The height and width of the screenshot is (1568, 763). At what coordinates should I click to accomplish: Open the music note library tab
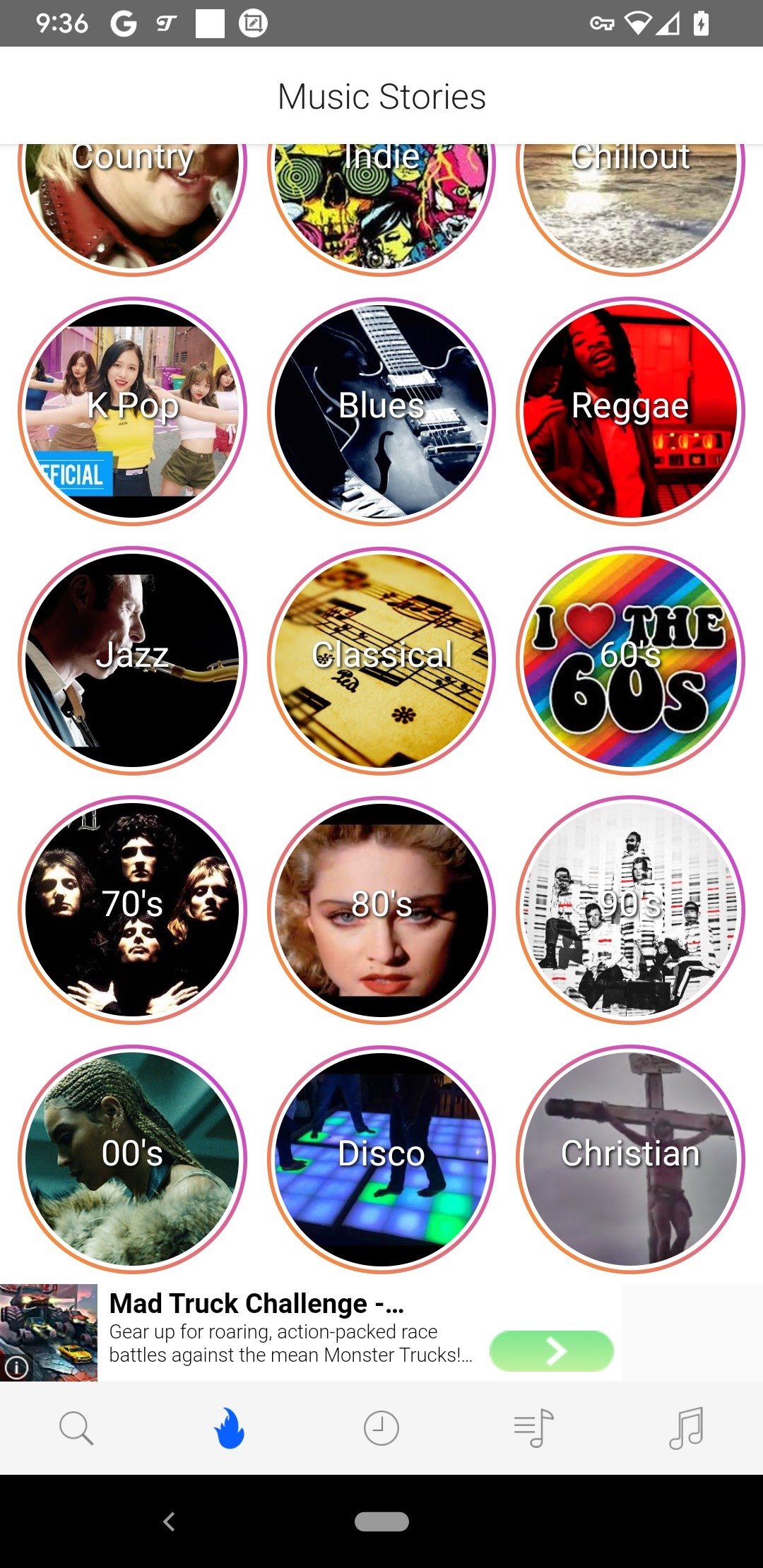687,1428
